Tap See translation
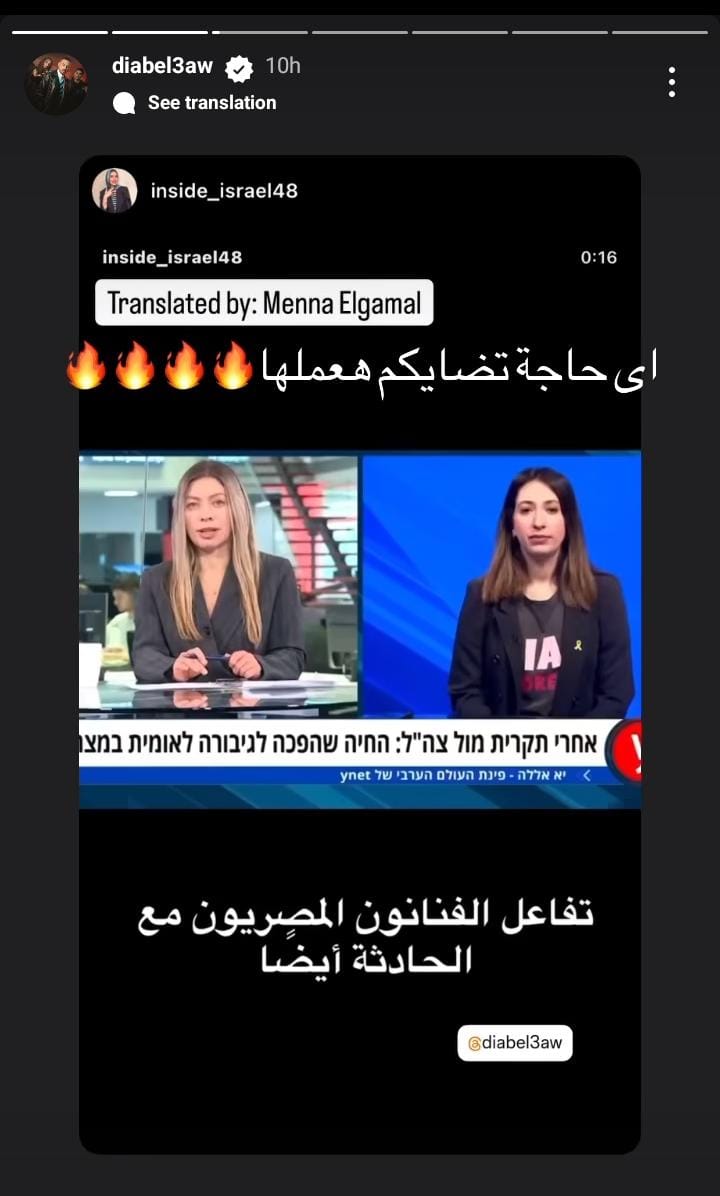Viewport: 720px width, 1196px height. tap(211, 103)
